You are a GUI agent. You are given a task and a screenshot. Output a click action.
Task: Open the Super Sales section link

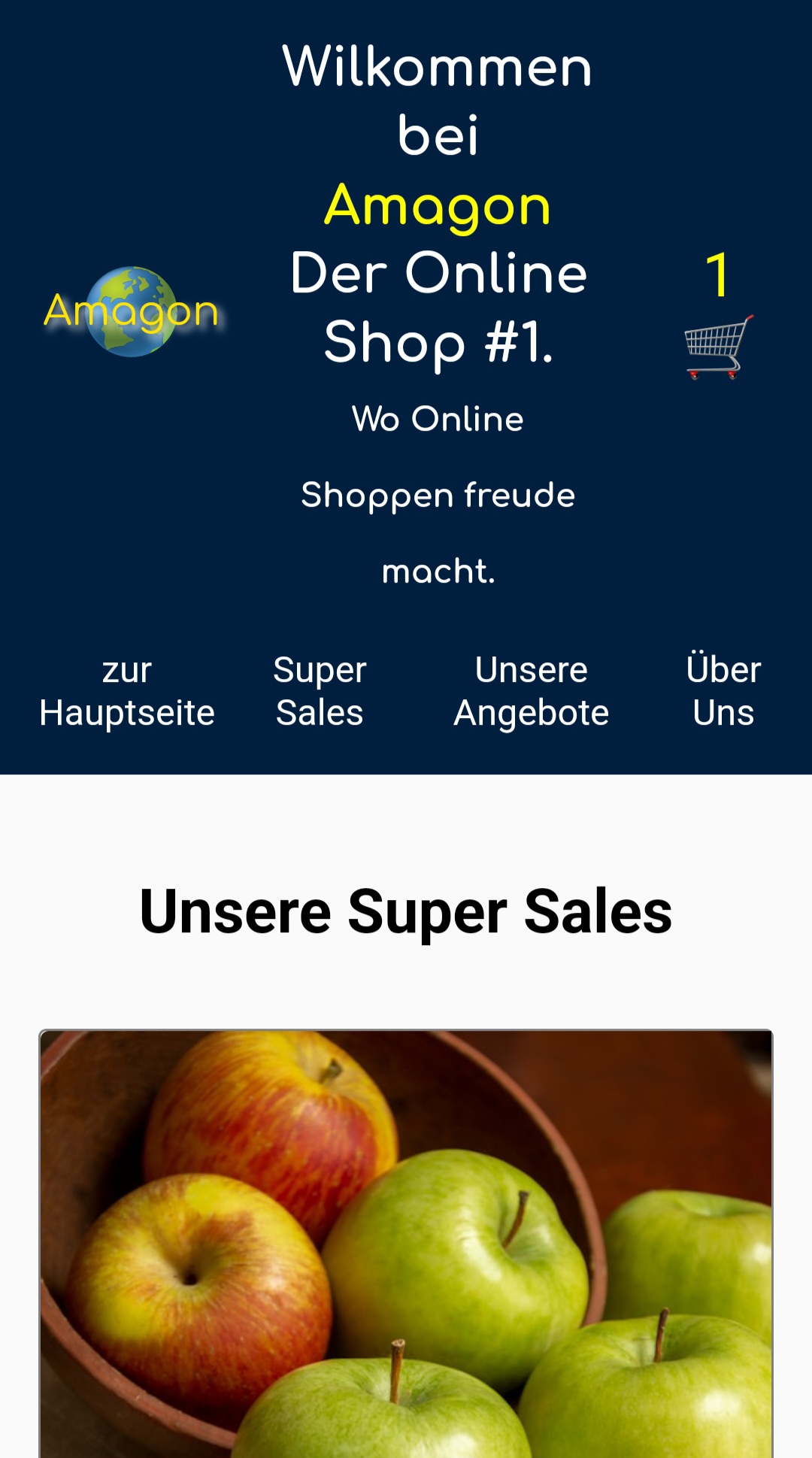[x=320, y=691]
